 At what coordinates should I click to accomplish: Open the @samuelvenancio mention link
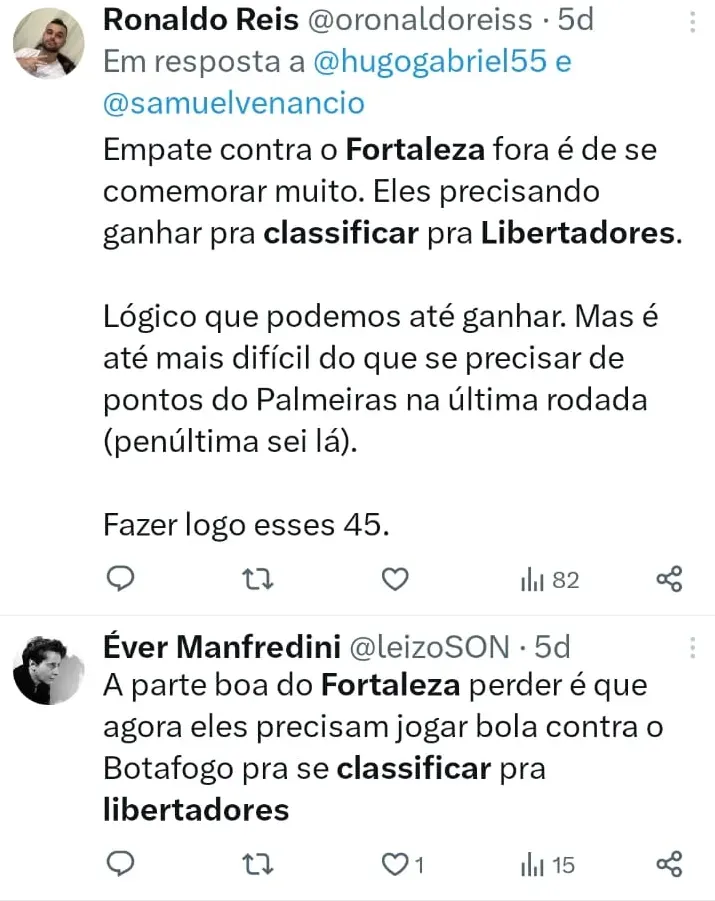(234, 103)
